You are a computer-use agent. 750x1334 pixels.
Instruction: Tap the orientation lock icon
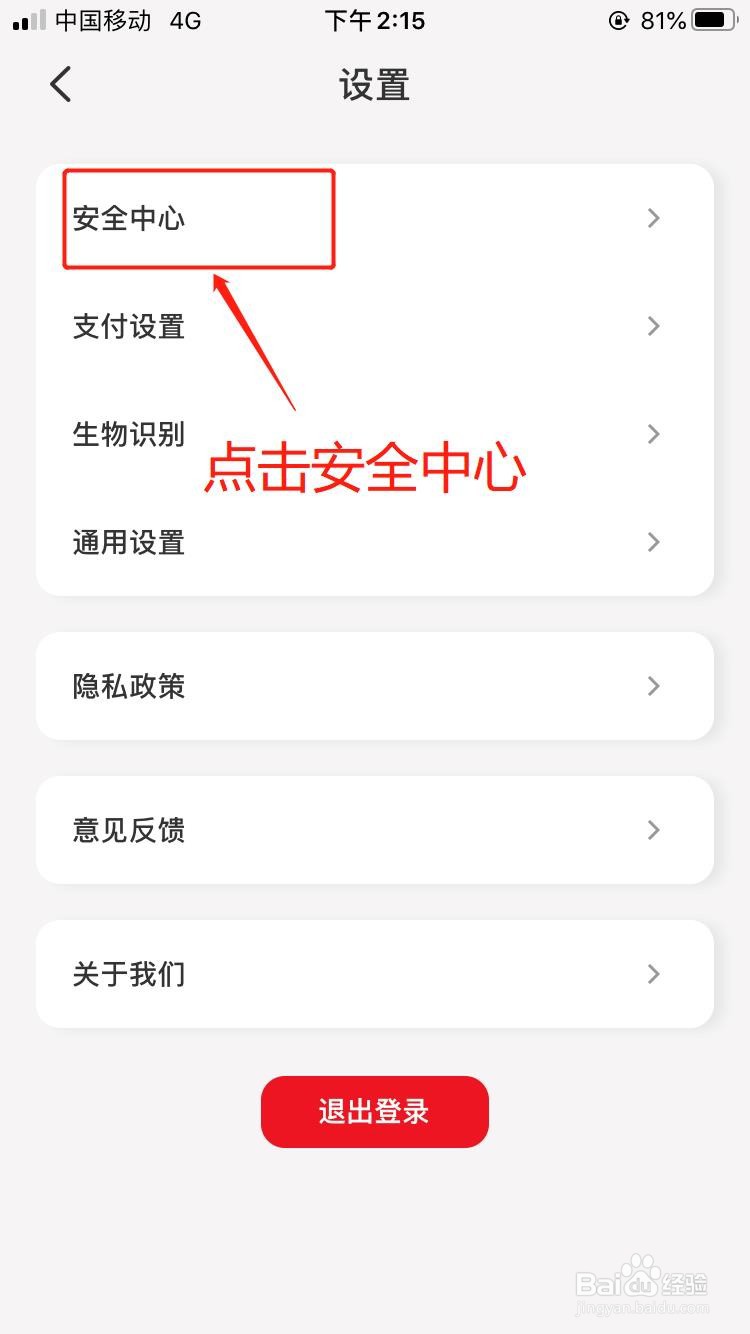point(618,20)
